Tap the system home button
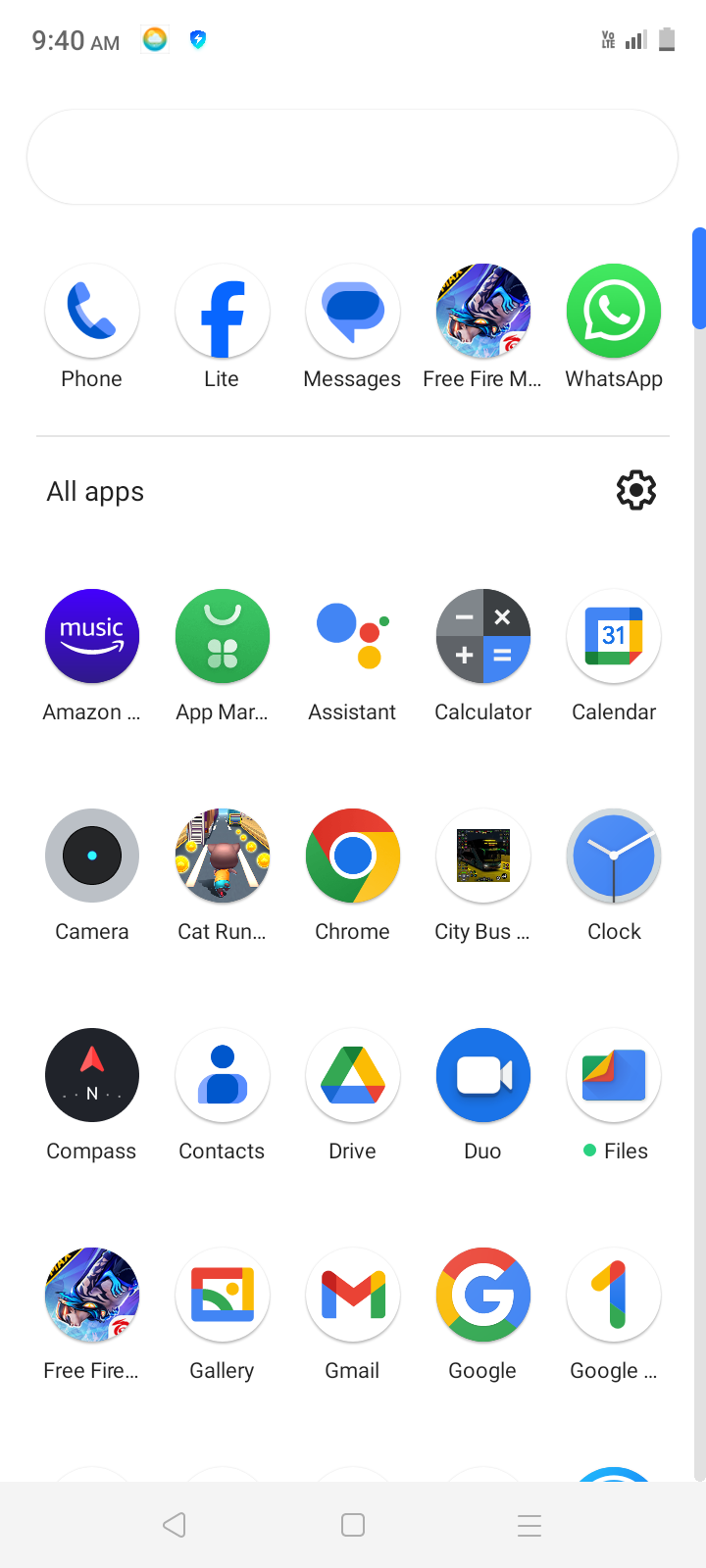Viewport: 706px width, 1568px height. point(353,1525)
